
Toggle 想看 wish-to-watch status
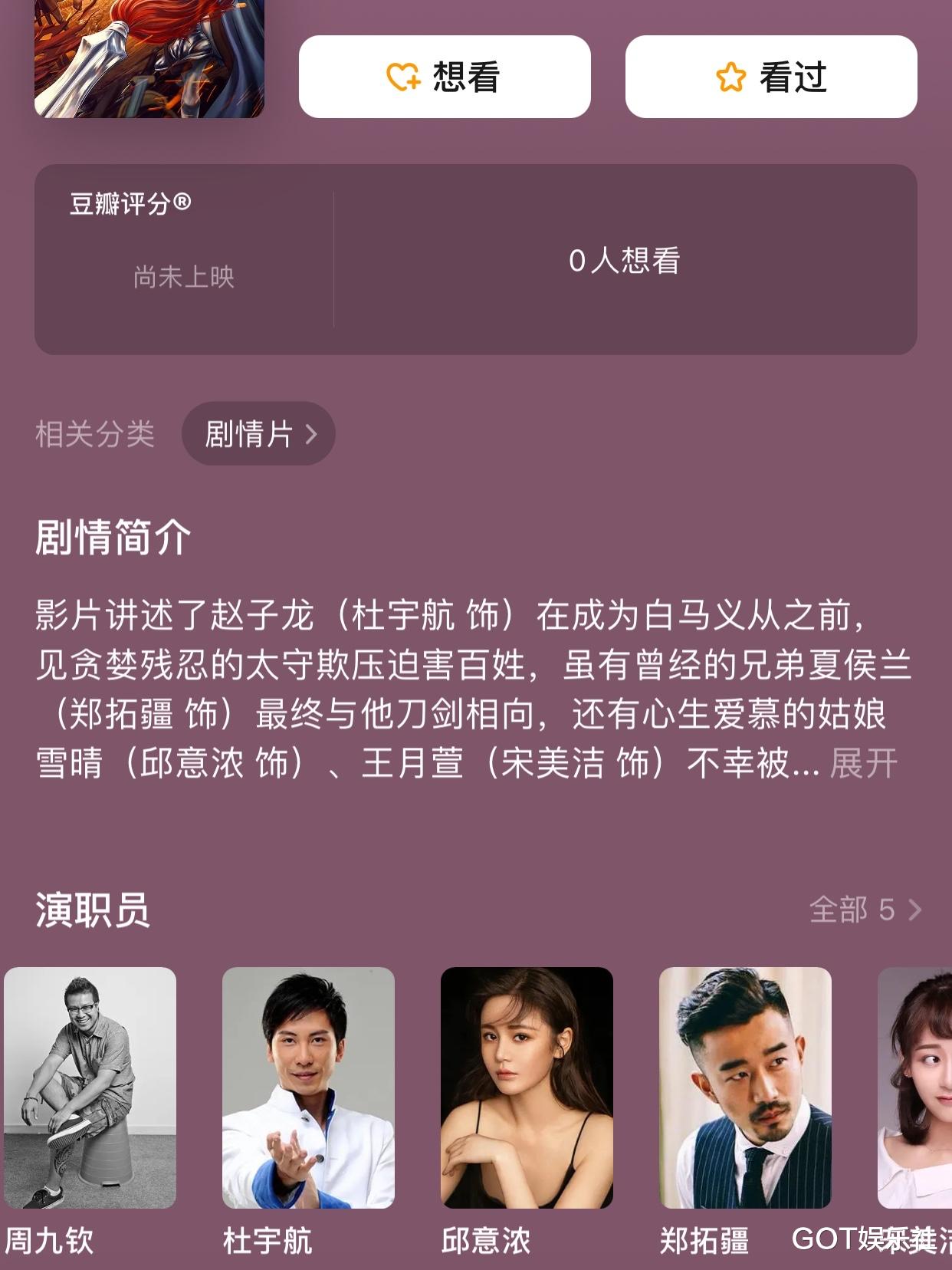click(x=445, y=77)
